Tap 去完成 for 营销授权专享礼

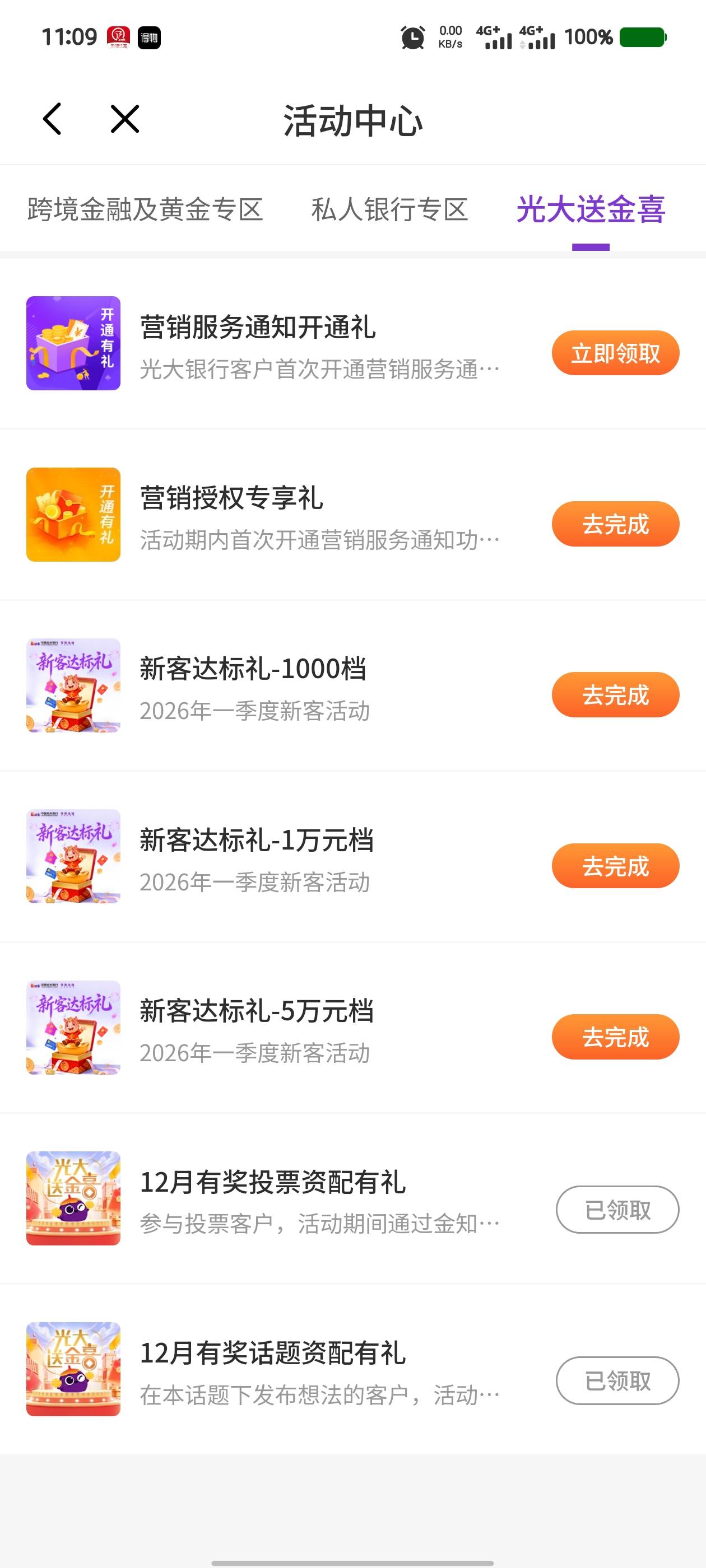pos(615,524)
